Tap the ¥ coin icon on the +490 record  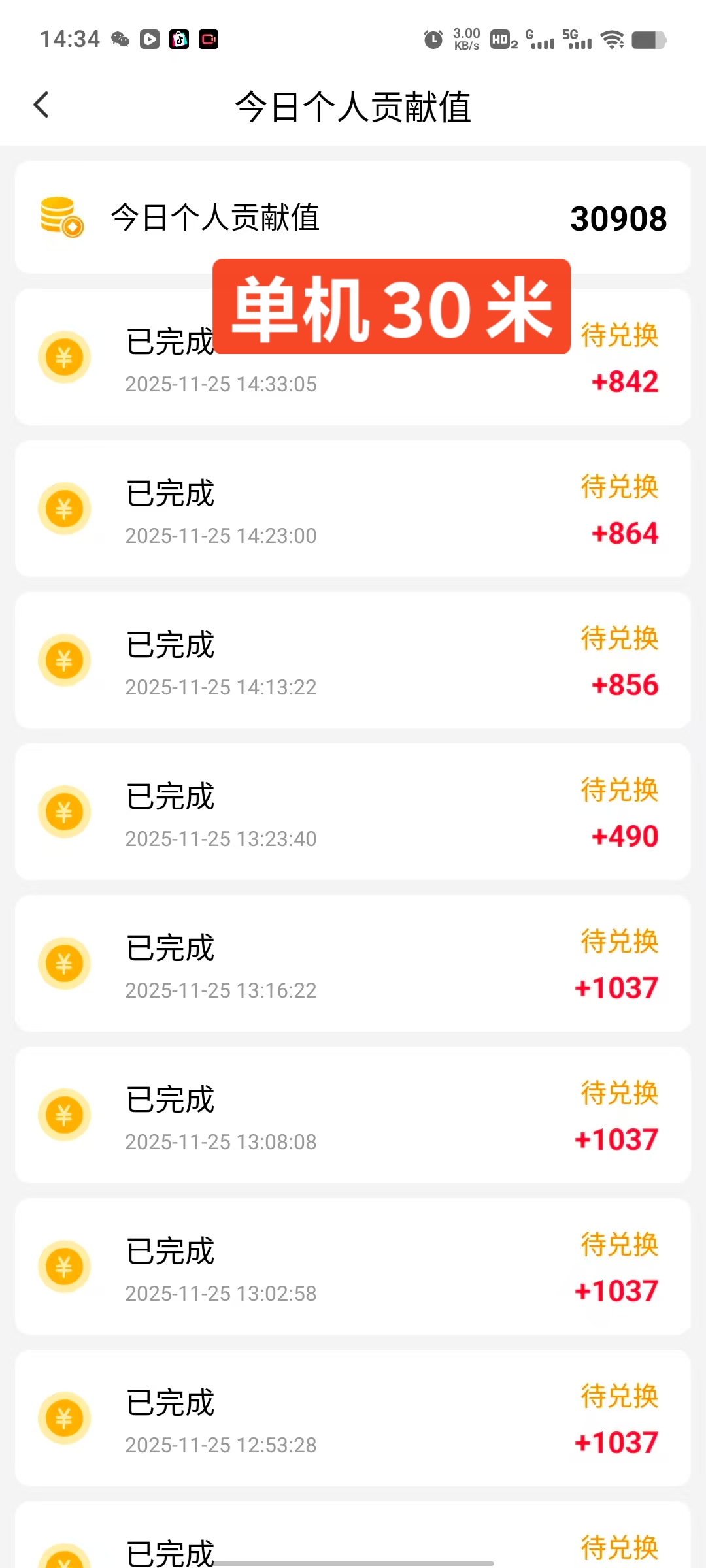coord(64,812)
